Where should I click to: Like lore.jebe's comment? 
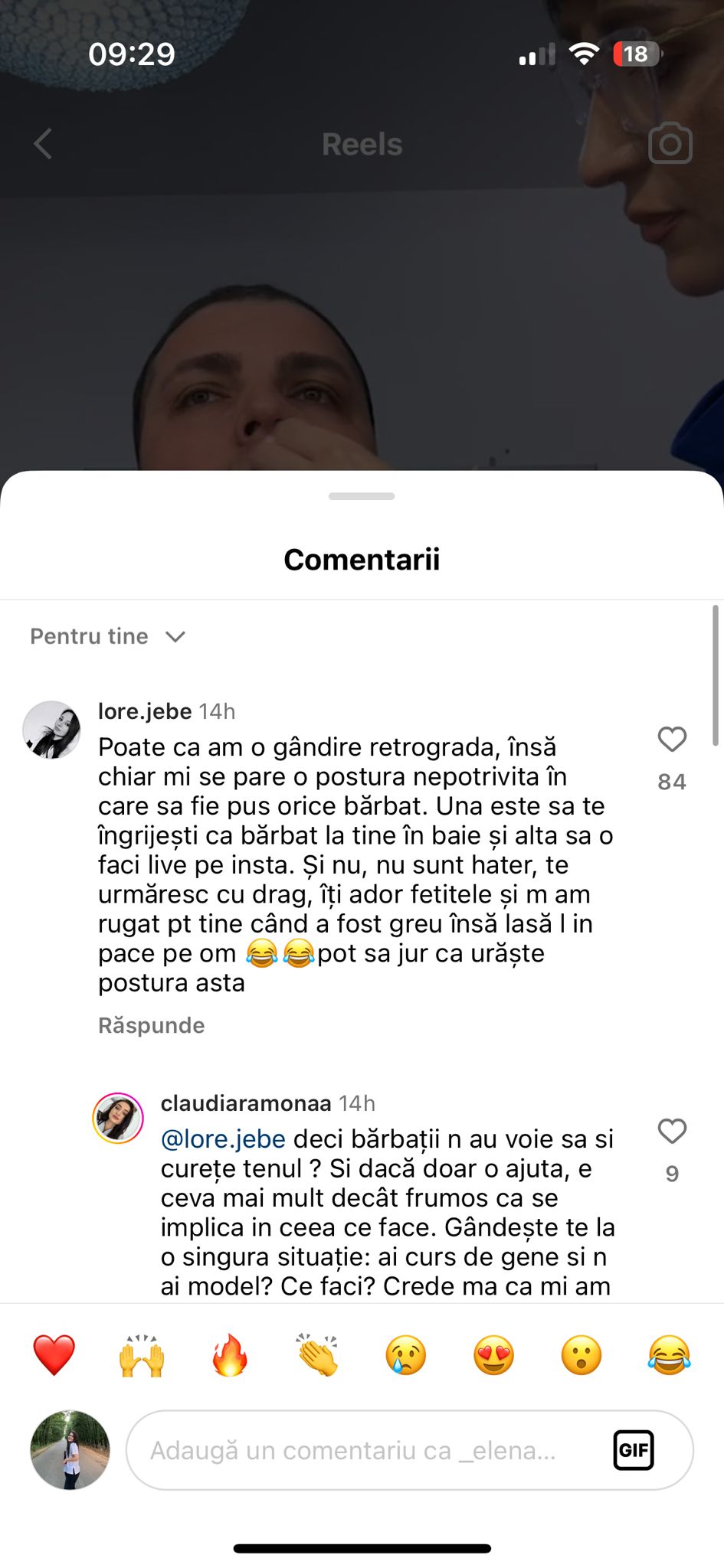(x=672, y=740)
